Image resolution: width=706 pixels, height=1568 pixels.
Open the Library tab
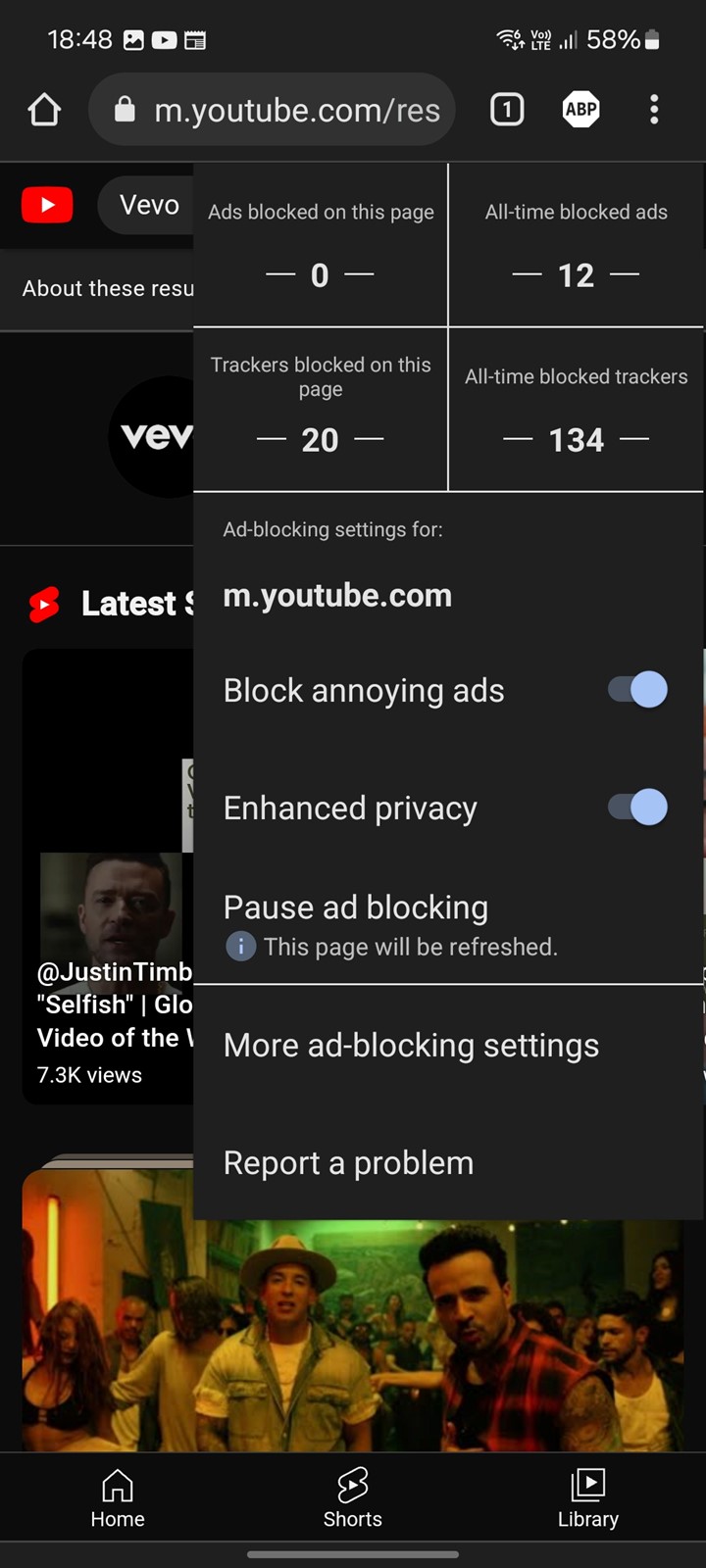(588, 1498)
